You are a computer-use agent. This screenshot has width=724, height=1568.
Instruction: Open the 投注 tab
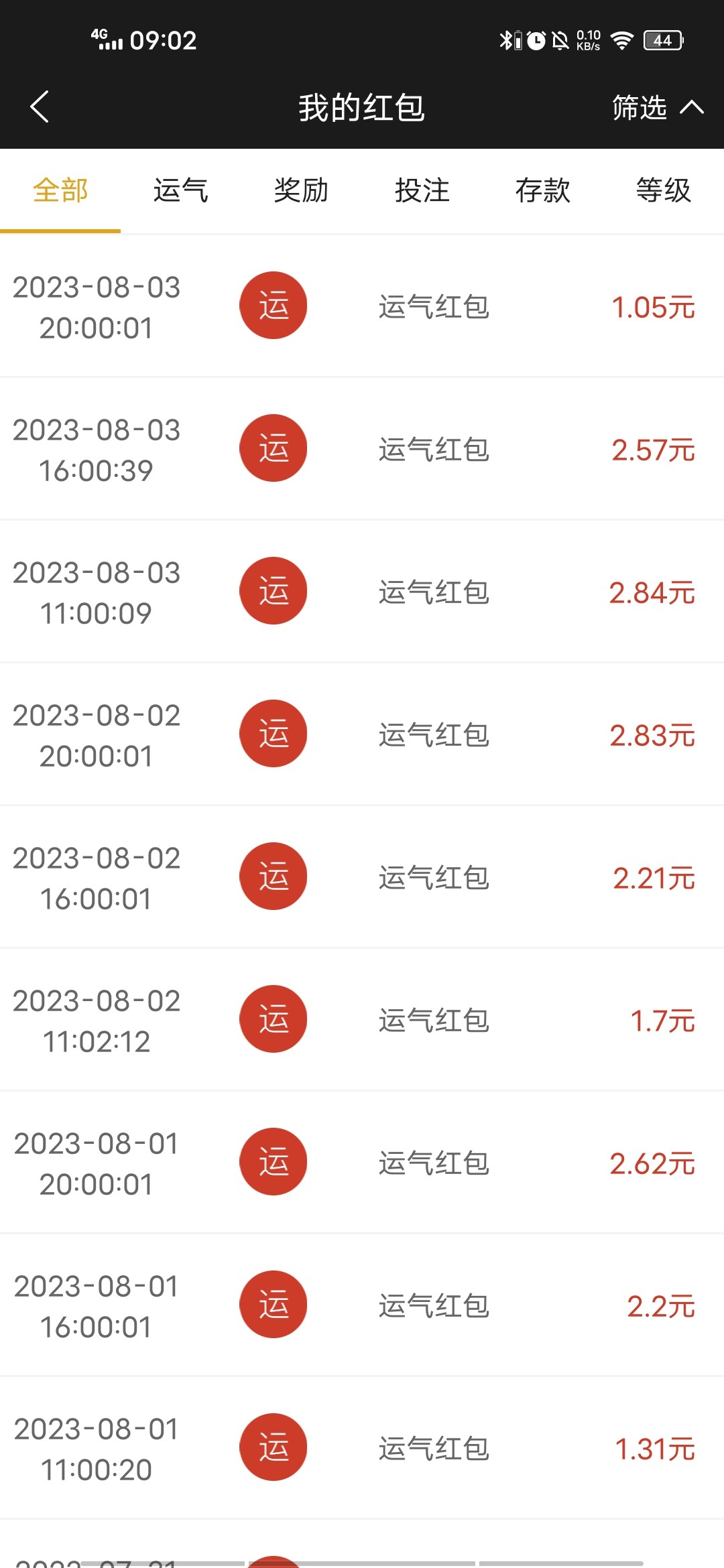pos(422,191)
